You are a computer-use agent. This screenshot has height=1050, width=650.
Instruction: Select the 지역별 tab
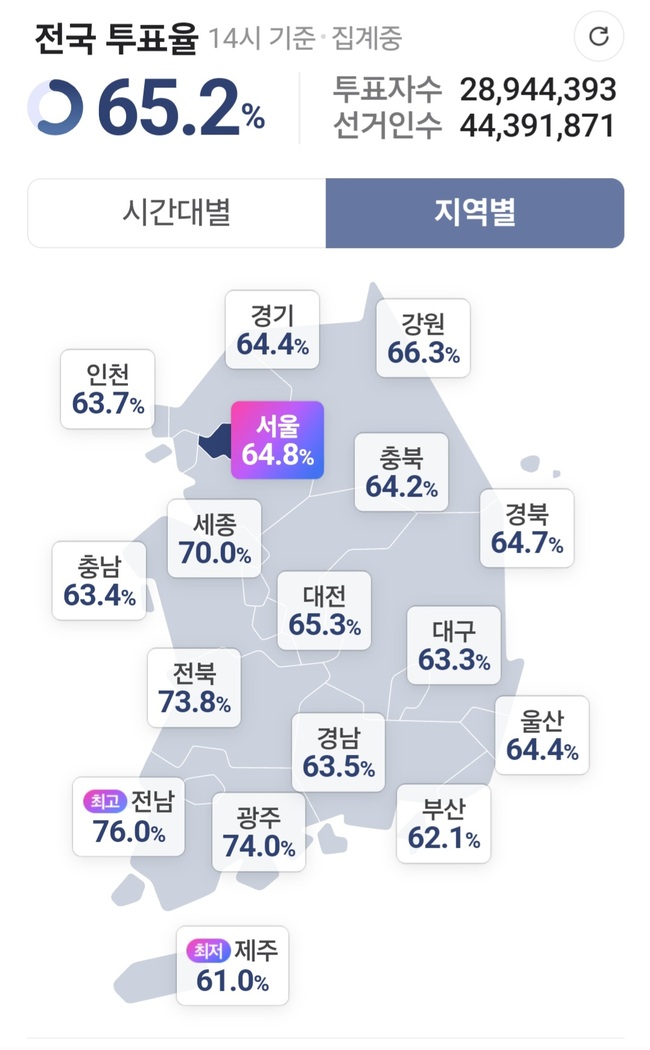click(x=475, y=213)
